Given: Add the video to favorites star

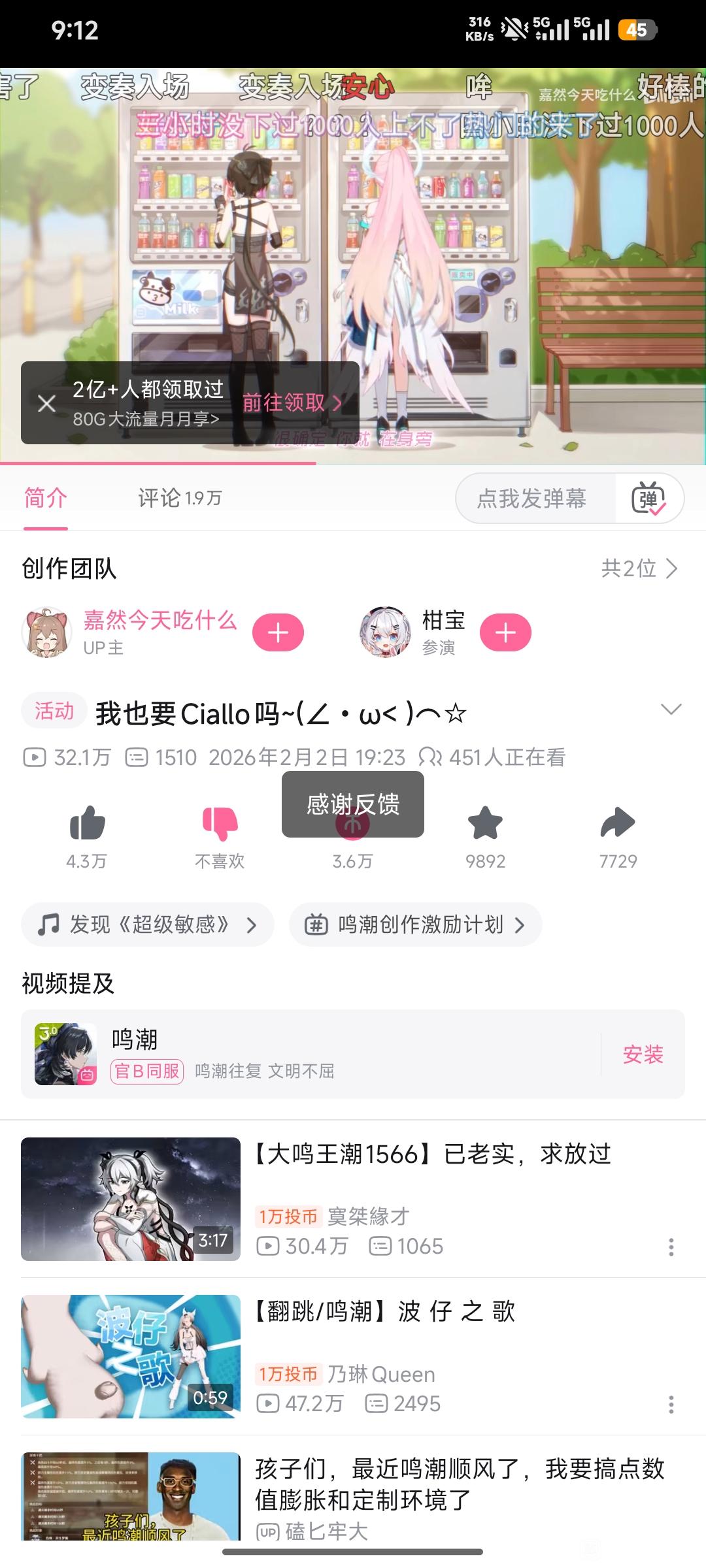Looking at the screenshot, I should click(485, 823).
